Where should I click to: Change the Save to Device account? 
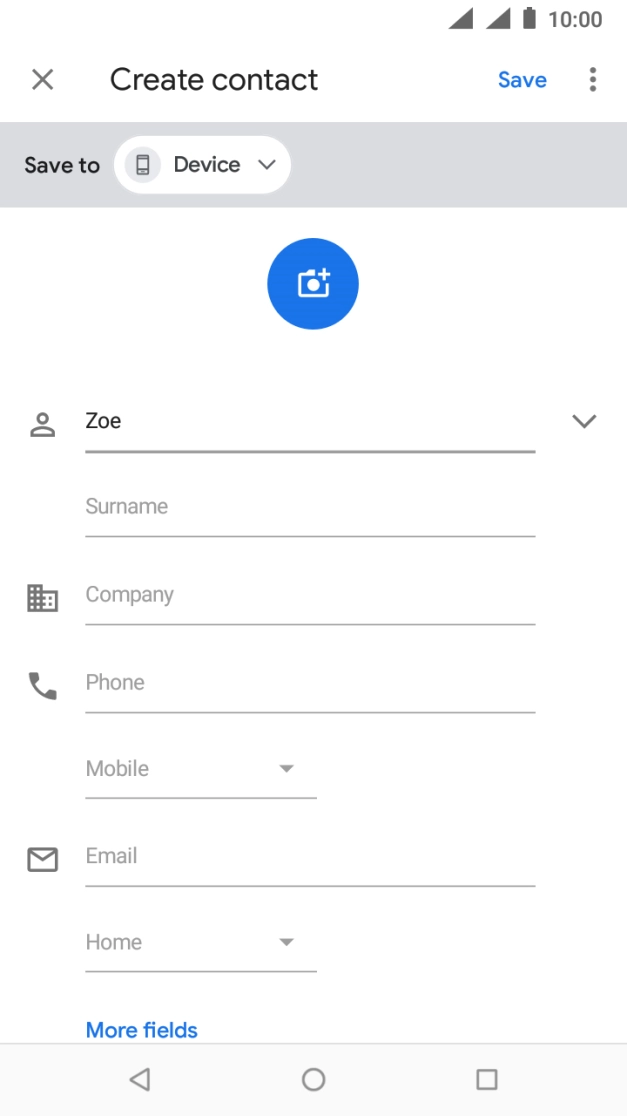click(203, 165)
